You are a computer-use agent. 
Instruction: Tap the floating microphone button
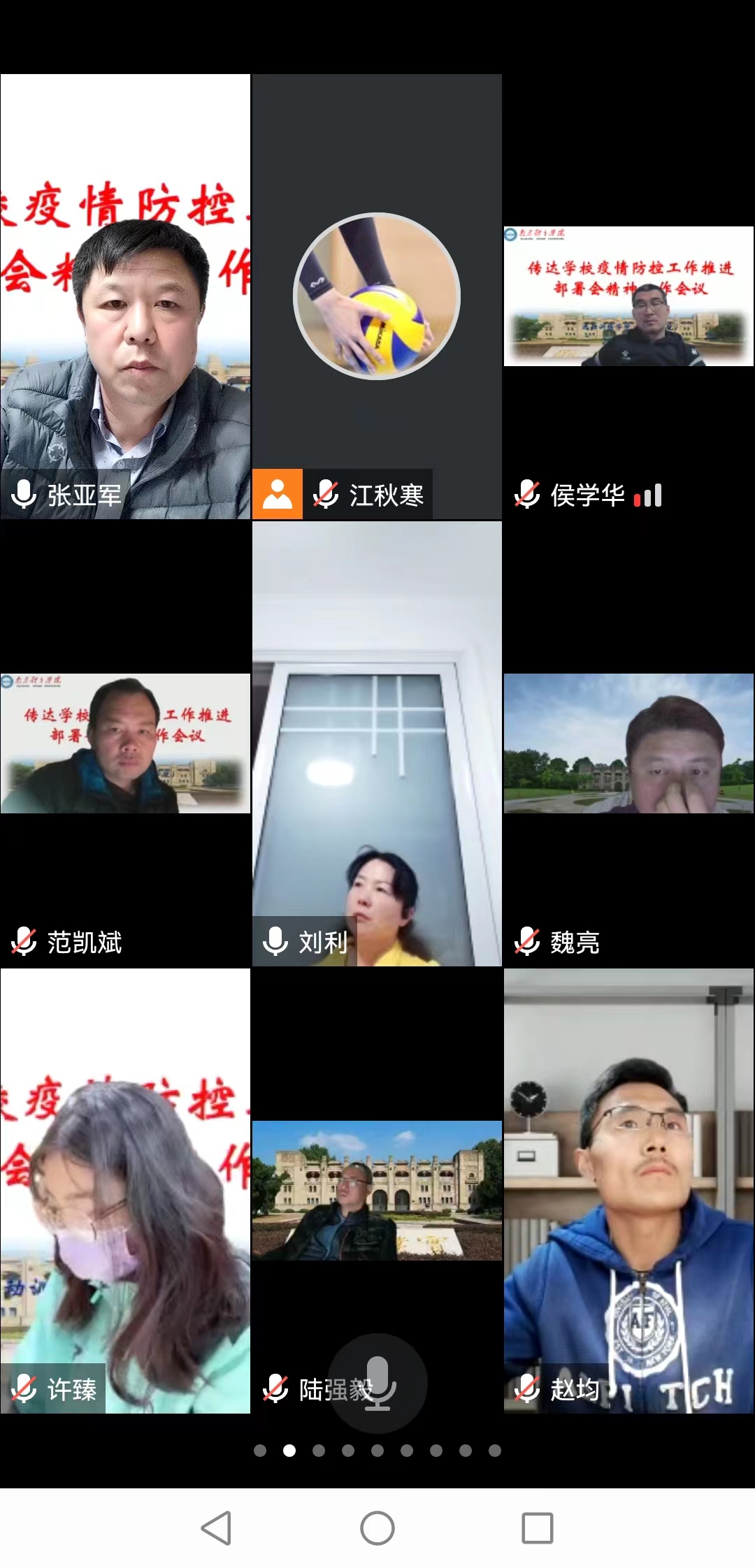pos(377,1383)
